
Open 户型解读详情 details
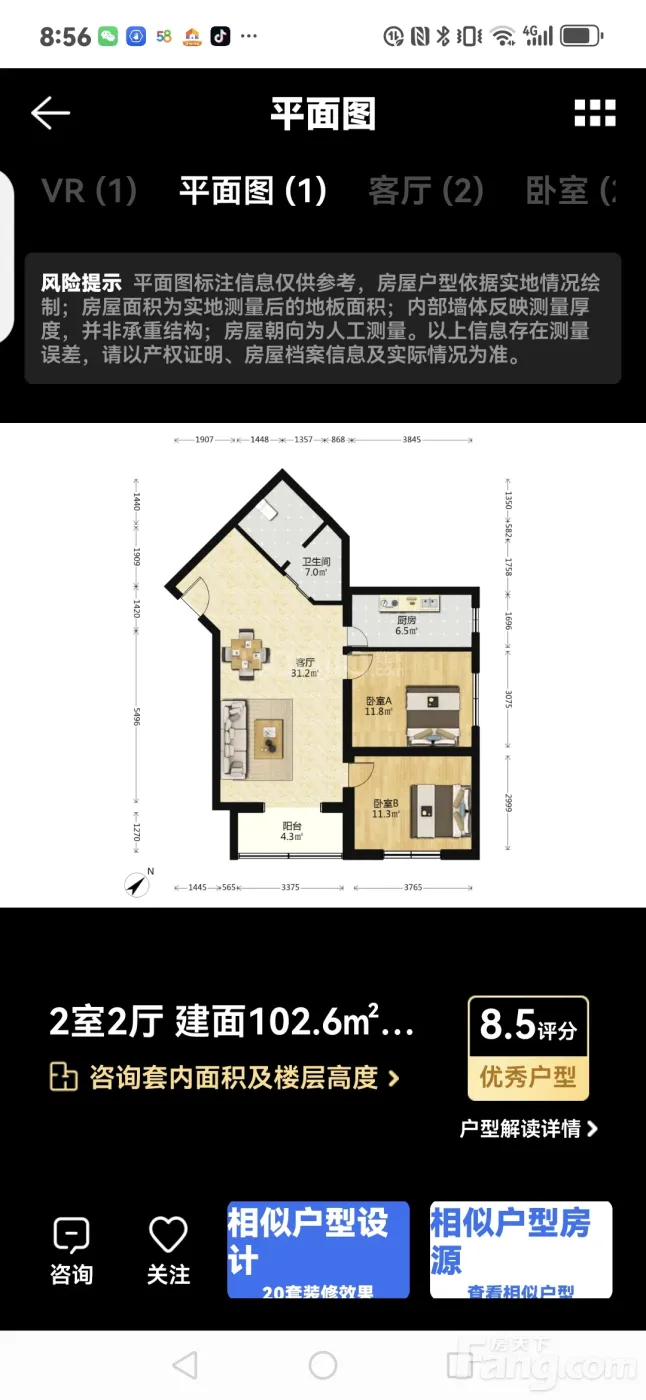coord(529,1128)
